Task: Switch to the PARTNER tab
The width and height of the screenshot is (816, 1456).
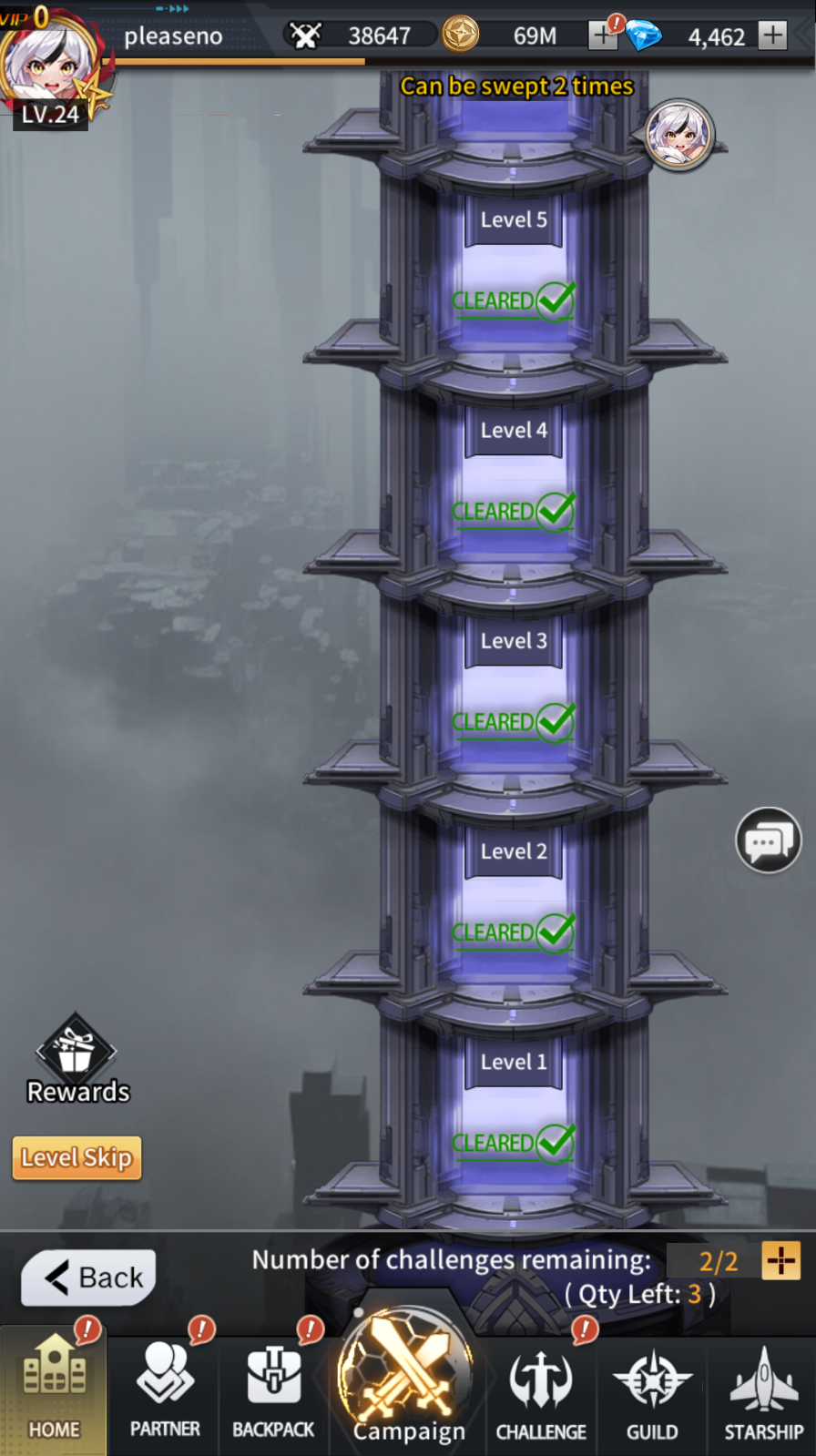Action: (x=165, y=1391)
